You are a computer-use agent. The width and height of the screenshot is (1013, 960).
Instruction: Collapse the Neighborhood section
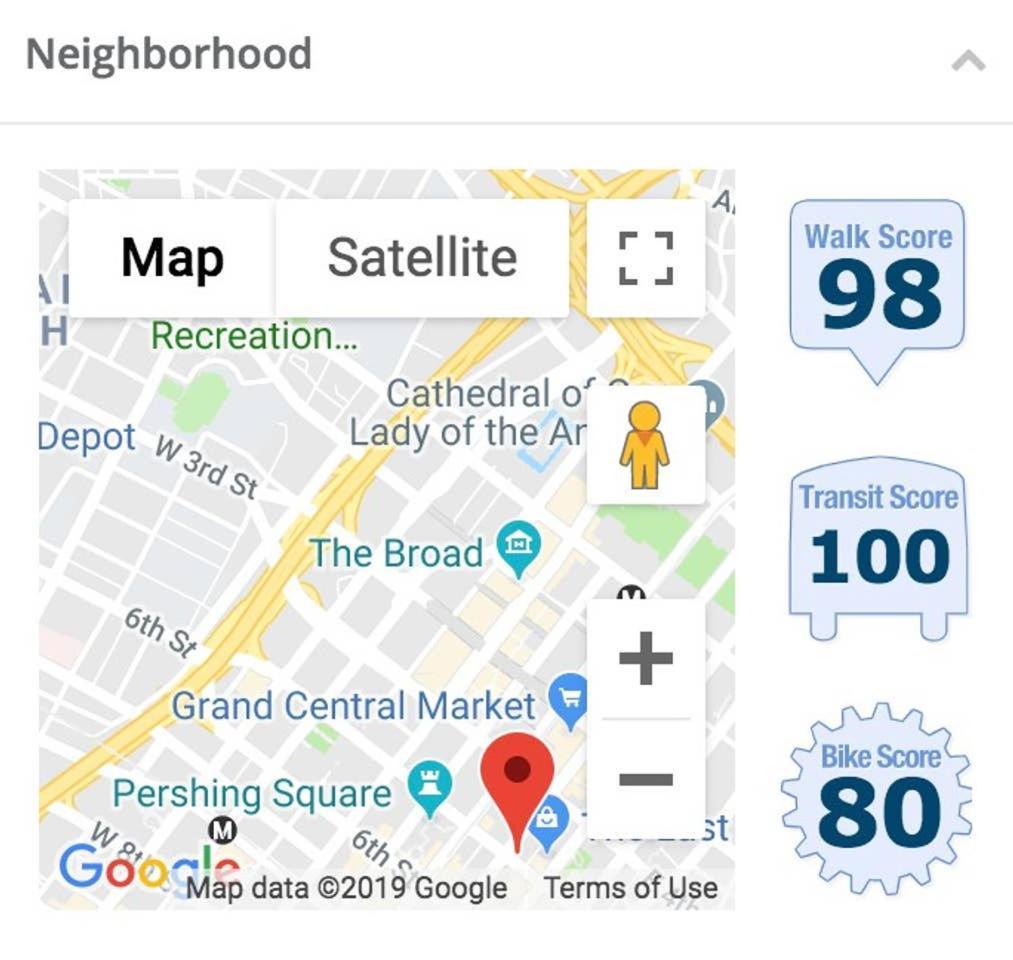click(967, 61)
